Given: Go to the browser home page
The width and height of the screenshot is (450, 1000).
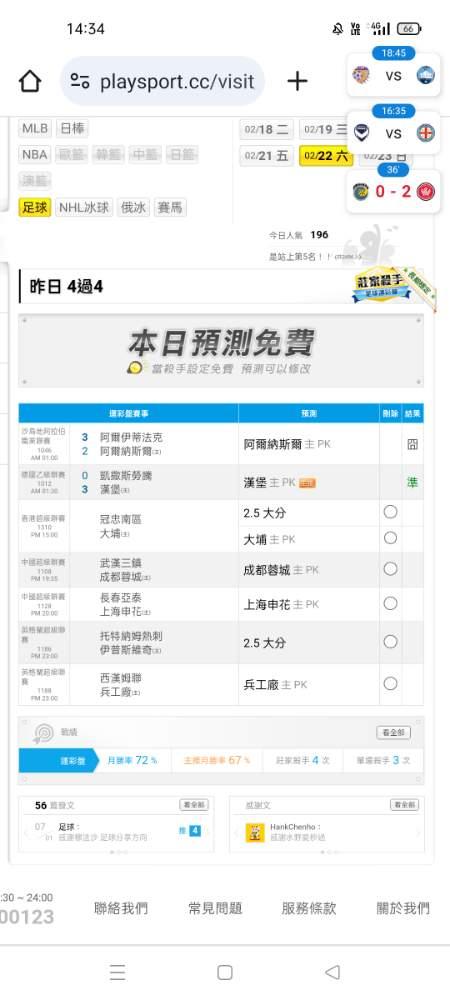Looking at the screenshot, I should tap(29, 81).
